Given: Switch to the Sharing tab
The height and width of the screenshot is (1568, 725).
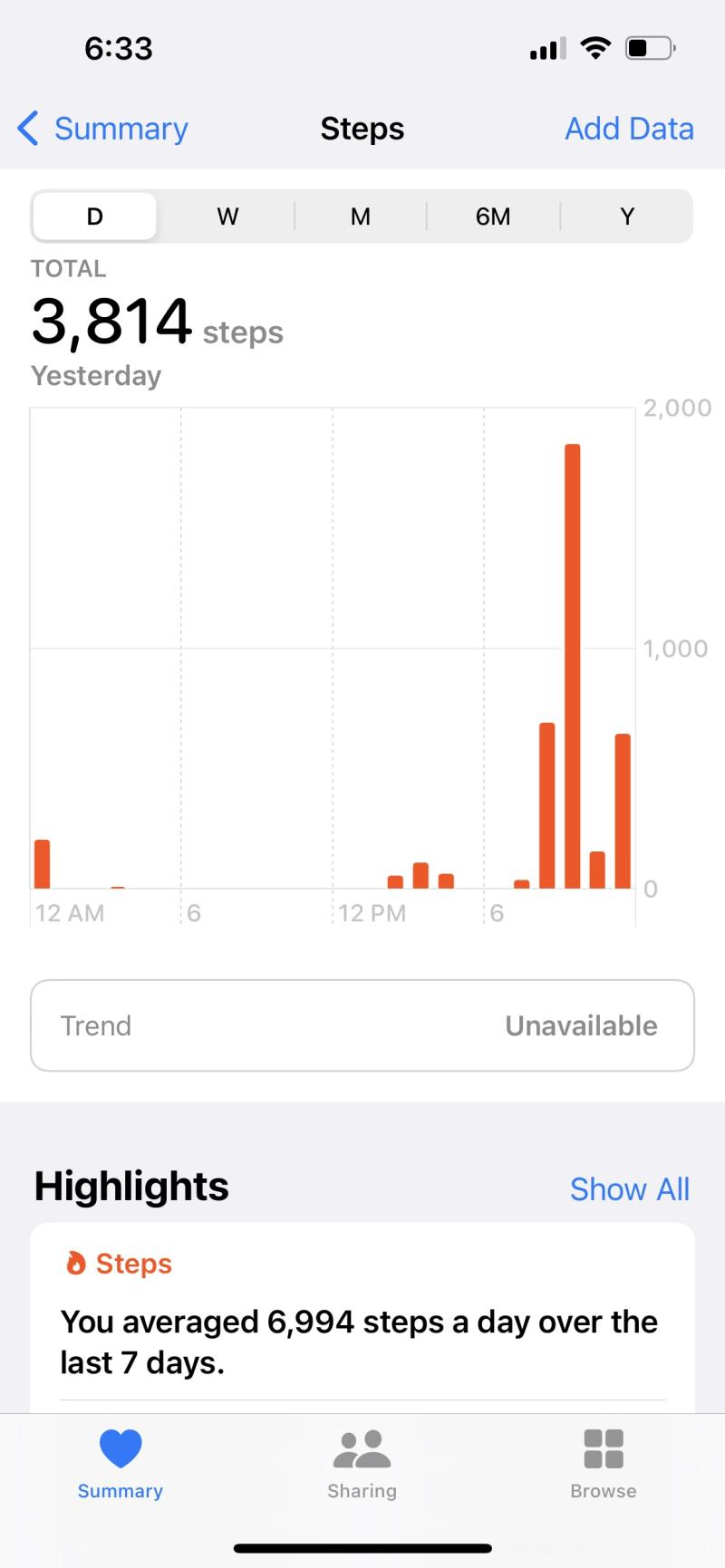Looking at the screenshot, I should coord(362,1464).
